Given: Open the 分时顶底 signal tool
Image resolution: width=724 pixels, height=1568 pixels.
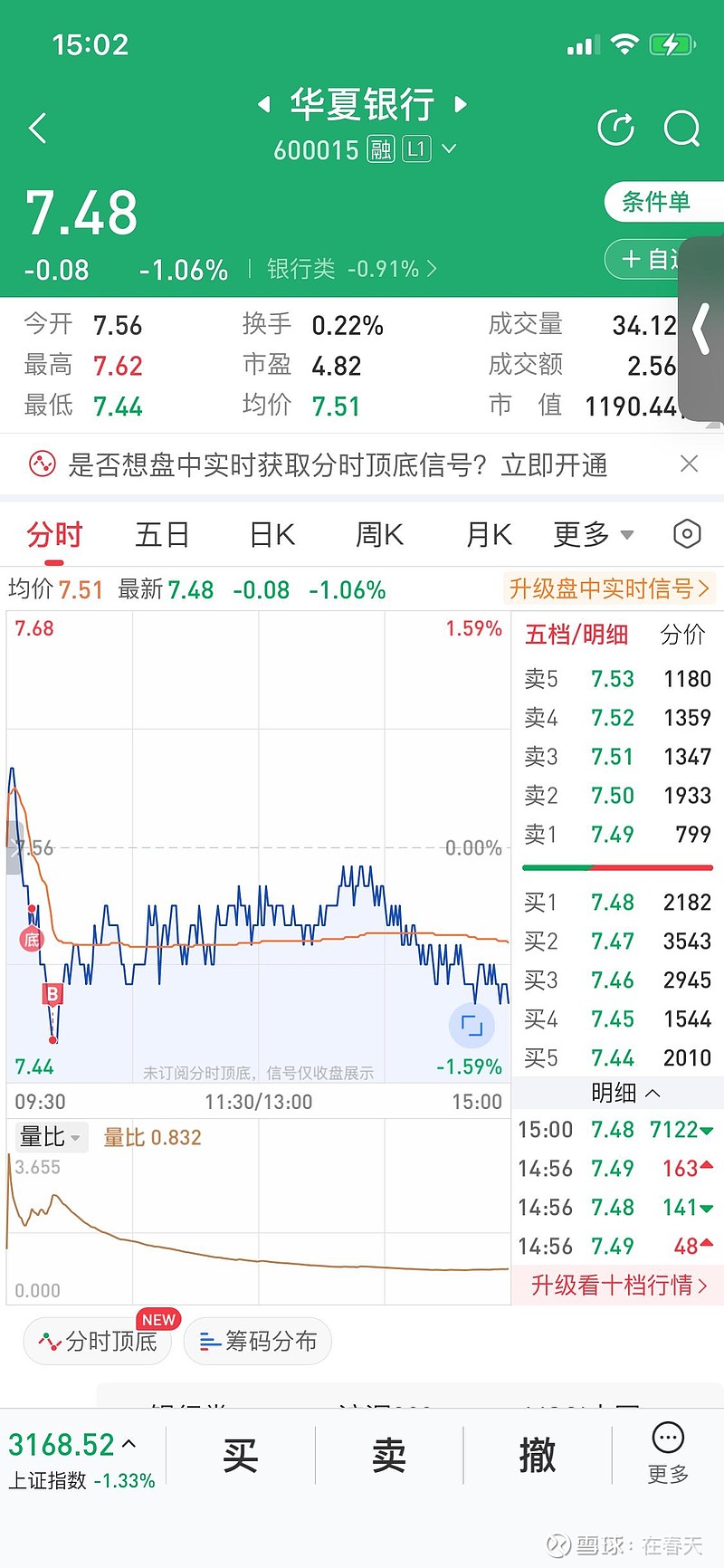Looking at the screenshot, I should point(97,1342).
